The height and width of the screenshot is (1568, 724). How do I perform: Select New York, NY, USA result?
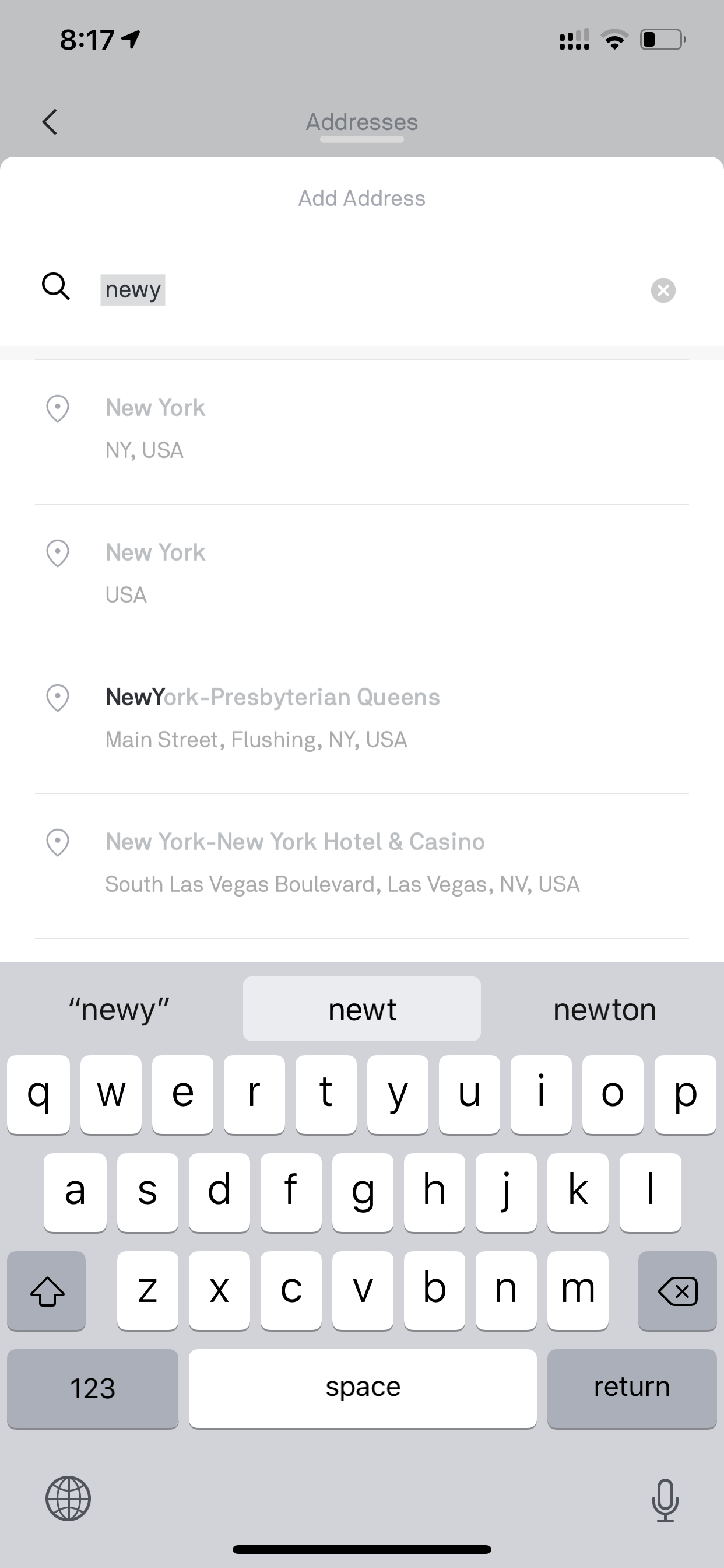[361, 432]
